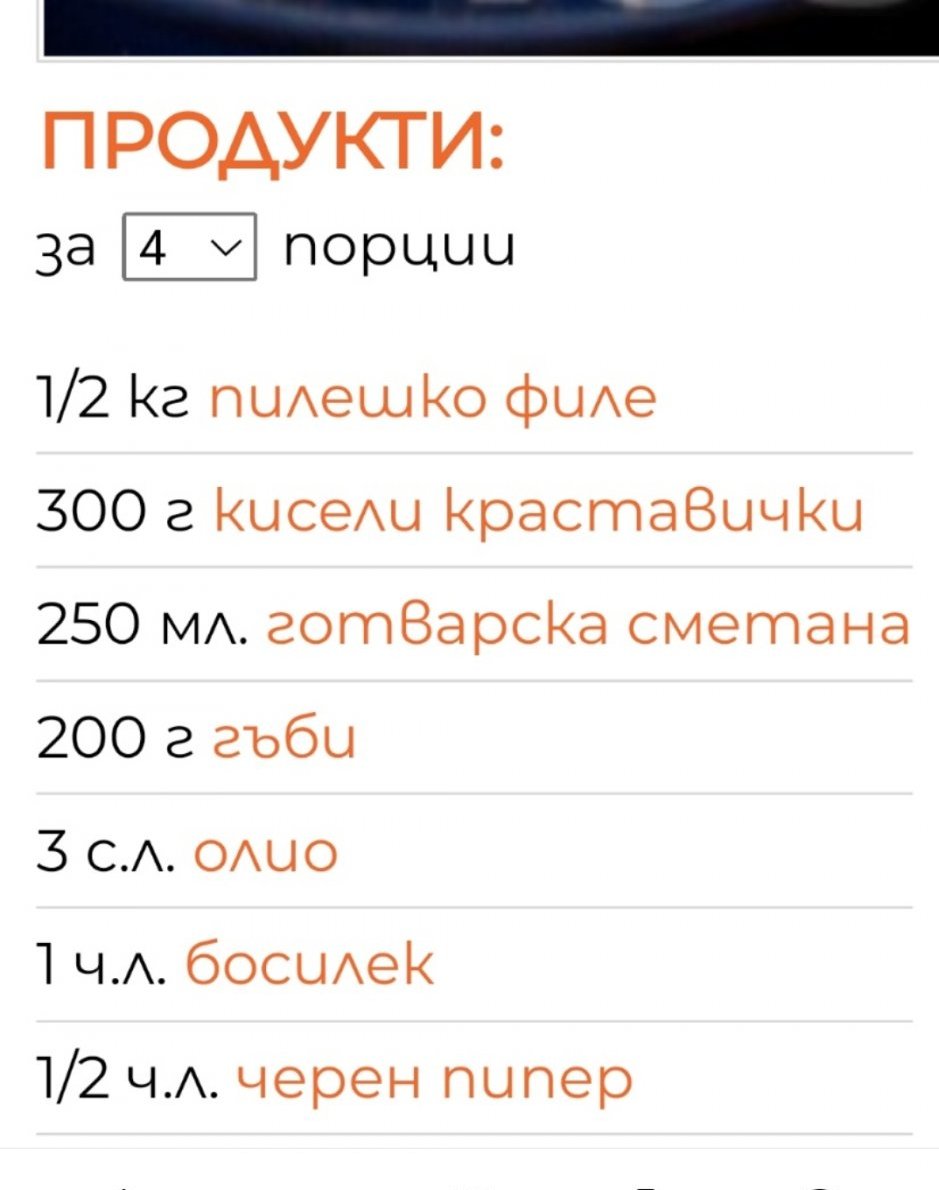Open the гъби ingredient link
The image size is (939, 1190).
284,737
